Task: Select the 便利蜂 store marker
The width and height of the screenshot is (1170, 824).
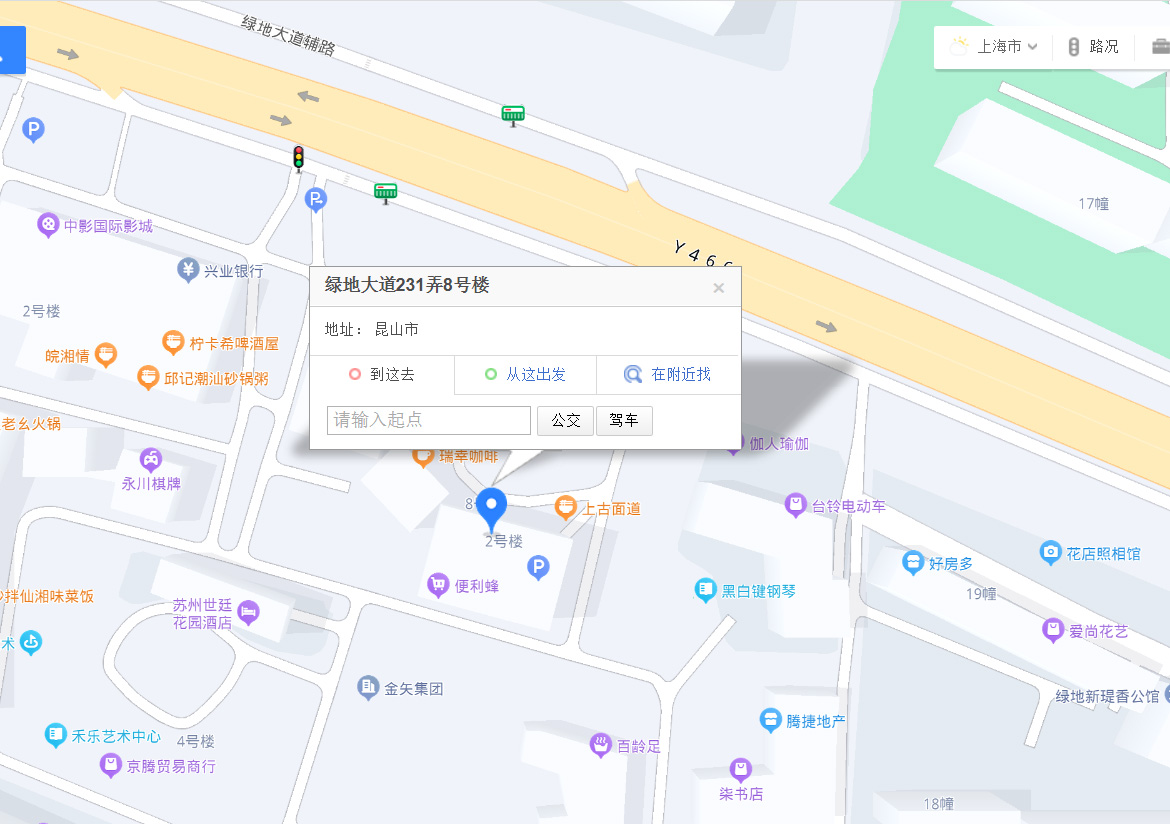Action: coord(437,585)
